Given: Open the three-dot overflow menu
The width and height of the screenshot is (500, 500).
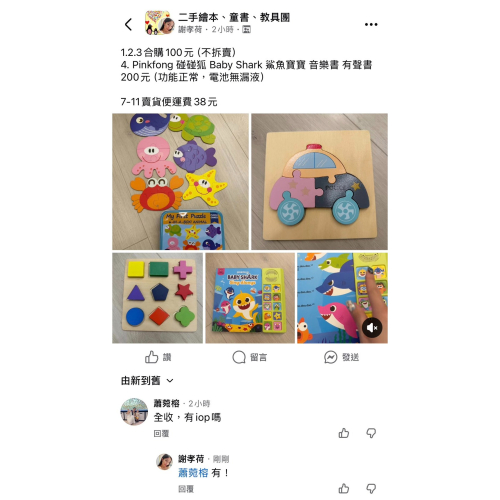Looking at the screenshot, I should coord(371,24).
